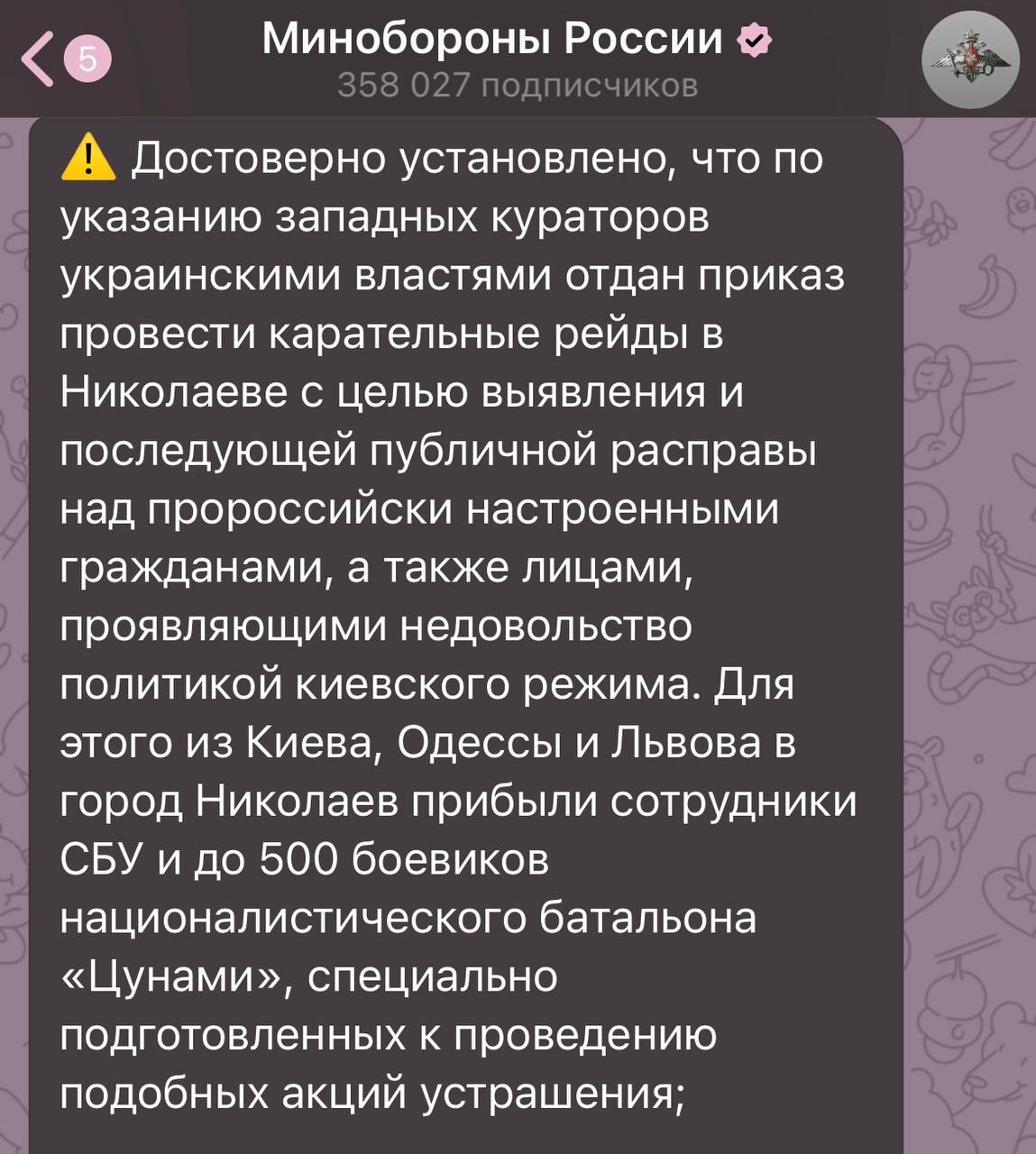The height and width of the screenshot is (1154, 1036).
Task: Open the channel avatar profile picture
Action: click(x=969, y=61)
